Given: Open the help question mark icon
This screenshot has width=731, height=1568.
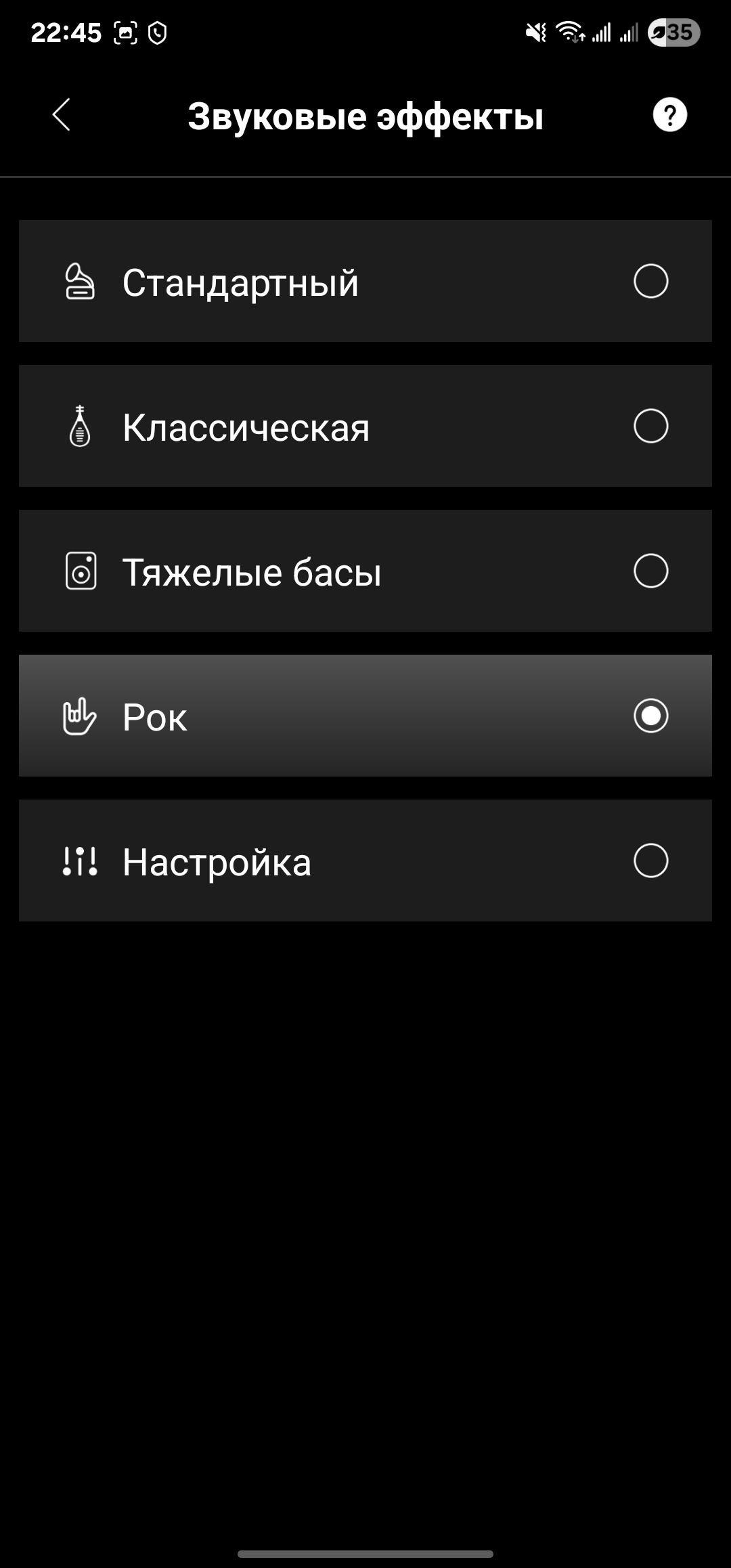Looking at the screenshot, I should click(669, 114).
